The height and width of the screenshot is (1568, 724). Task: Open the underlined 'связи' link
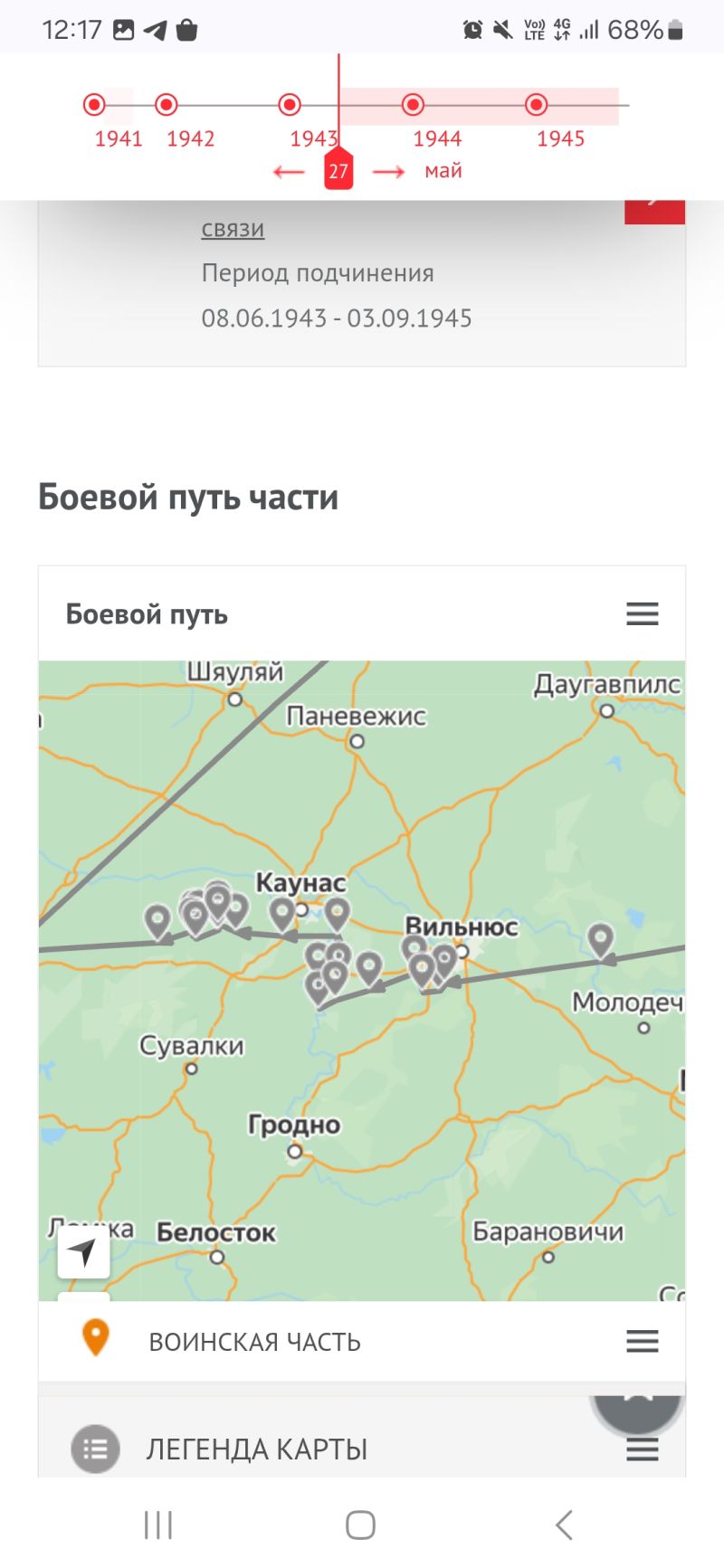233,228
